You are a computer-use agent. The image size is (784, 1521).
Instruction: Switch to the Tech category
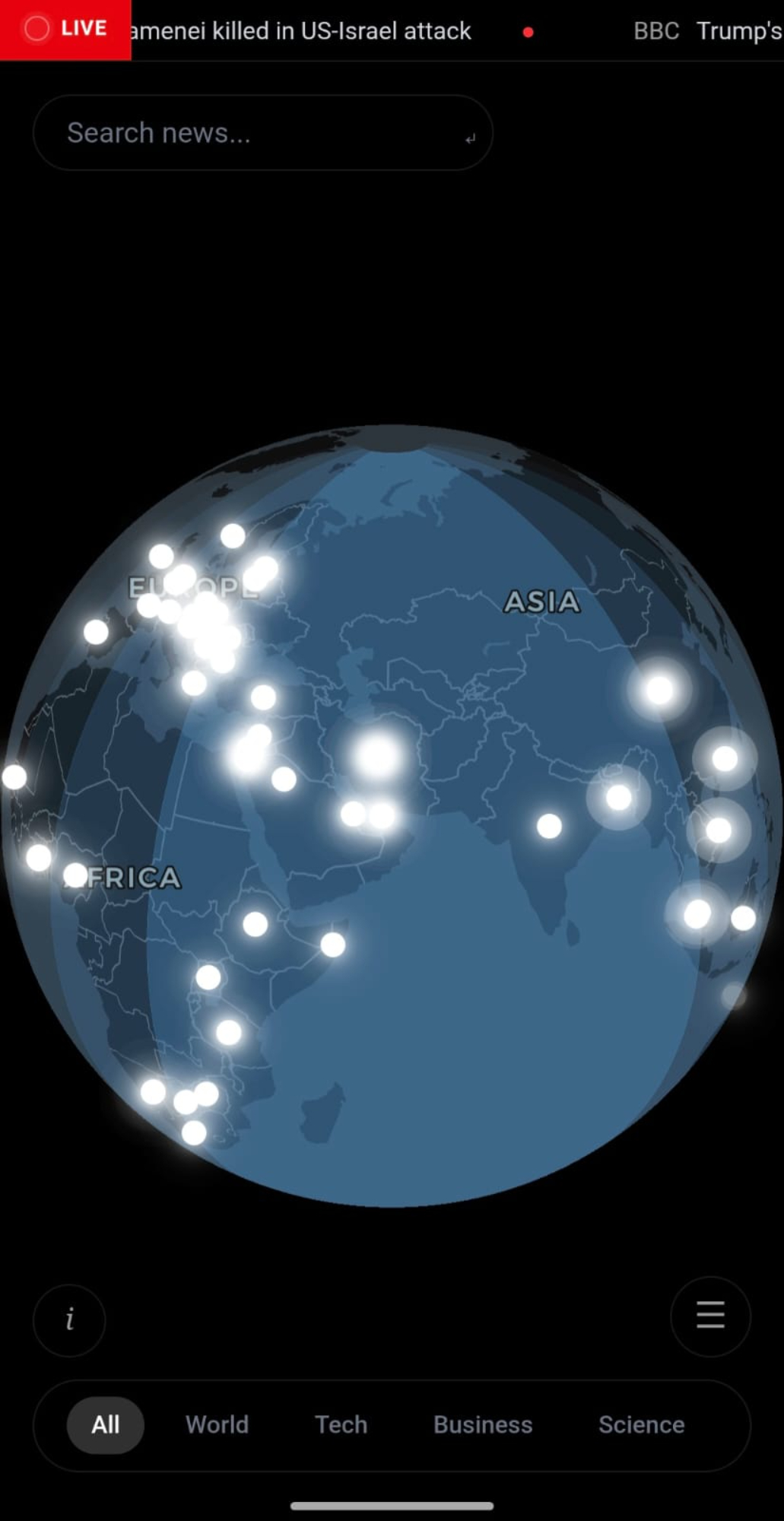(x=341, y=1424)
